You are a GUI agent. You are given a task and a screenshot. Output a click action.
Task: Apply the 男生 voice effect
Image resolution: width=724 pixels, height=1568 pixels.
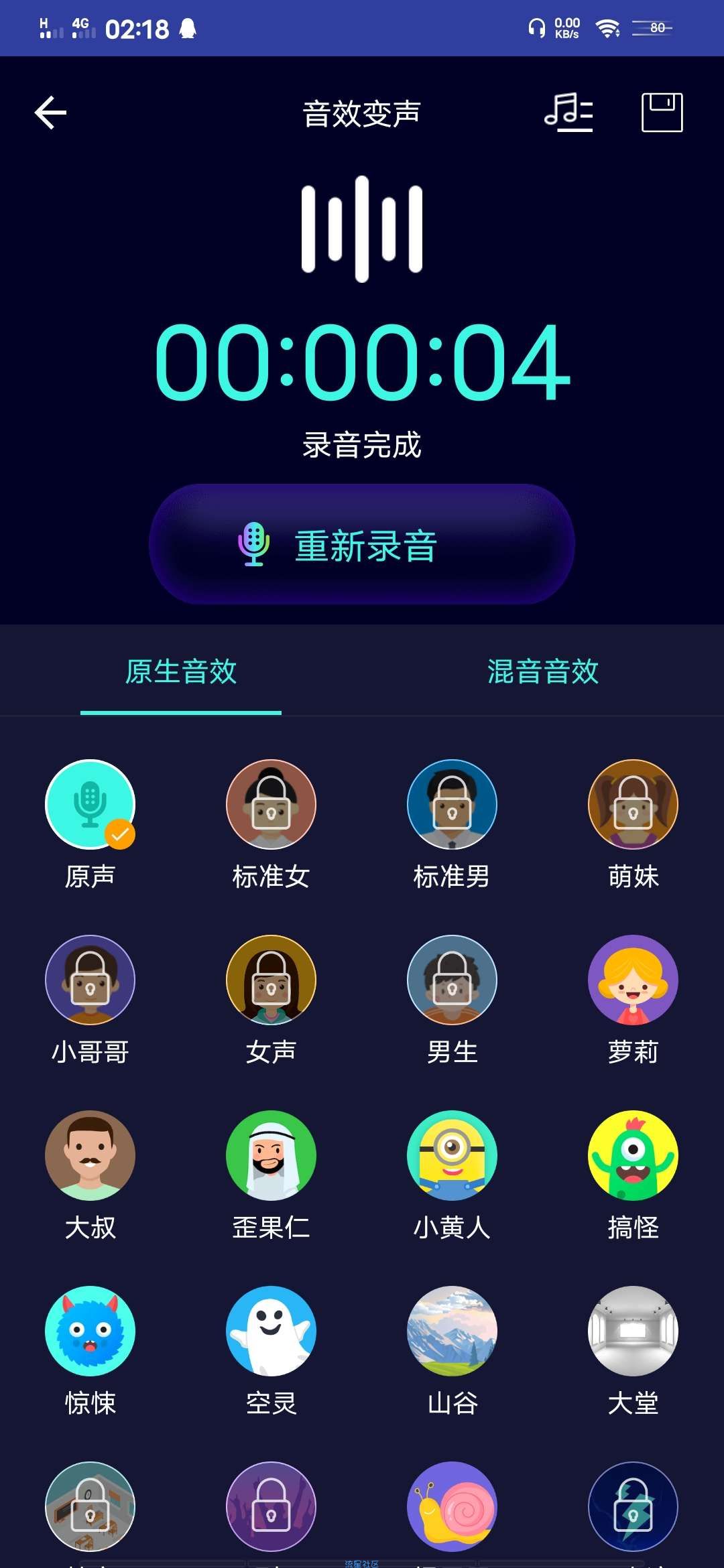[452, 980]
